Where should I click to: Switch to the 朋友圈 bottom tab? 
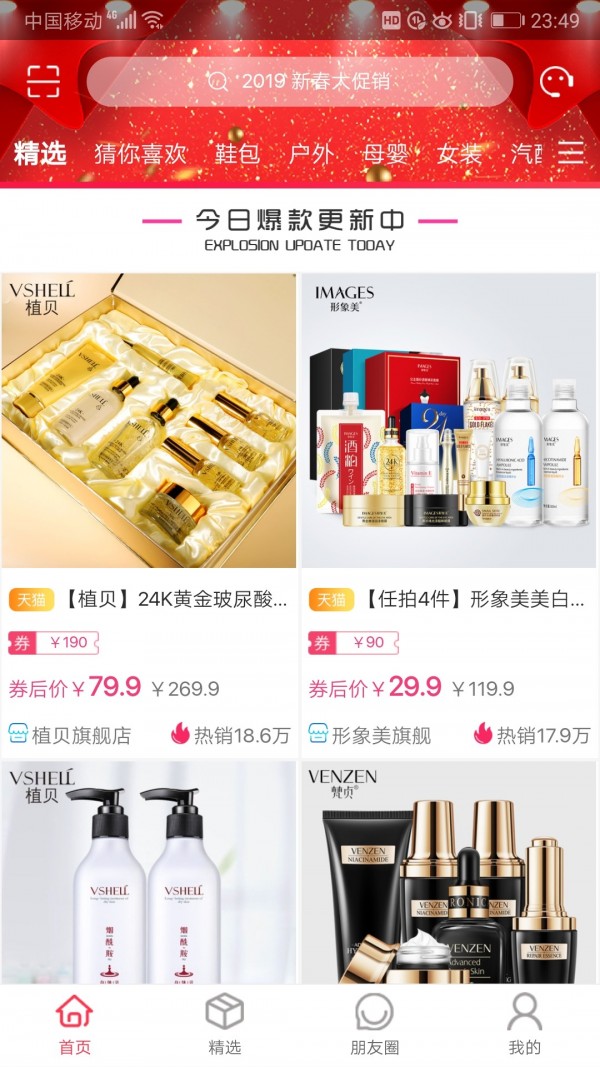click(x=375, y=1025)
